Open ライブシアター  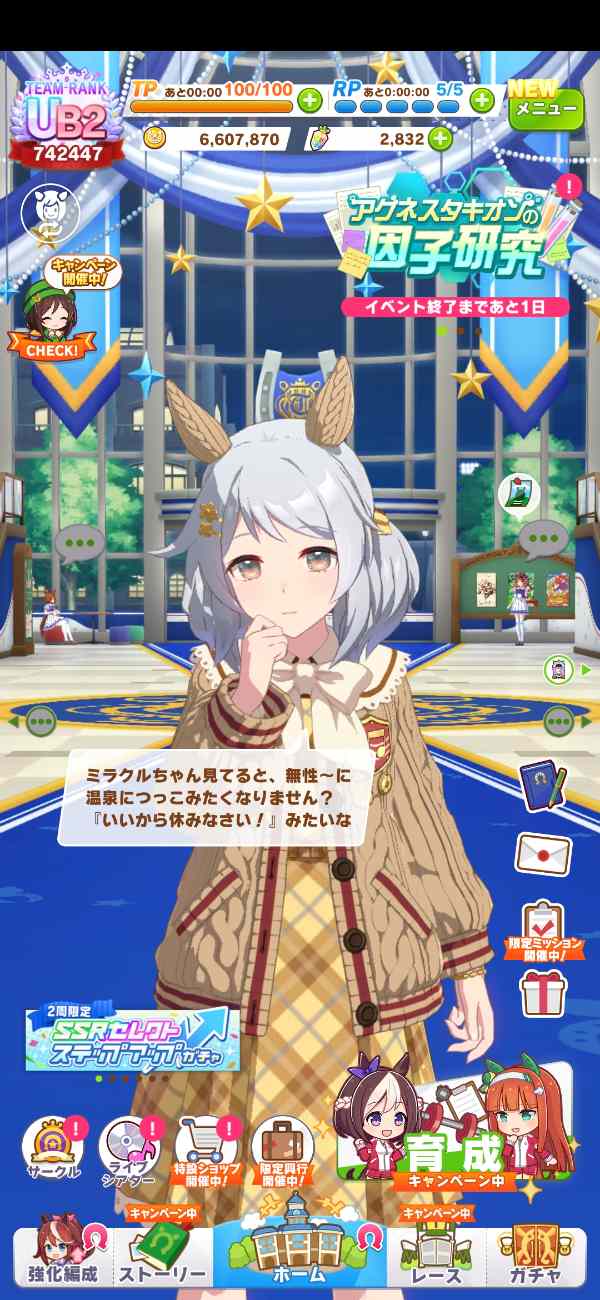(x=130, y=1150)
